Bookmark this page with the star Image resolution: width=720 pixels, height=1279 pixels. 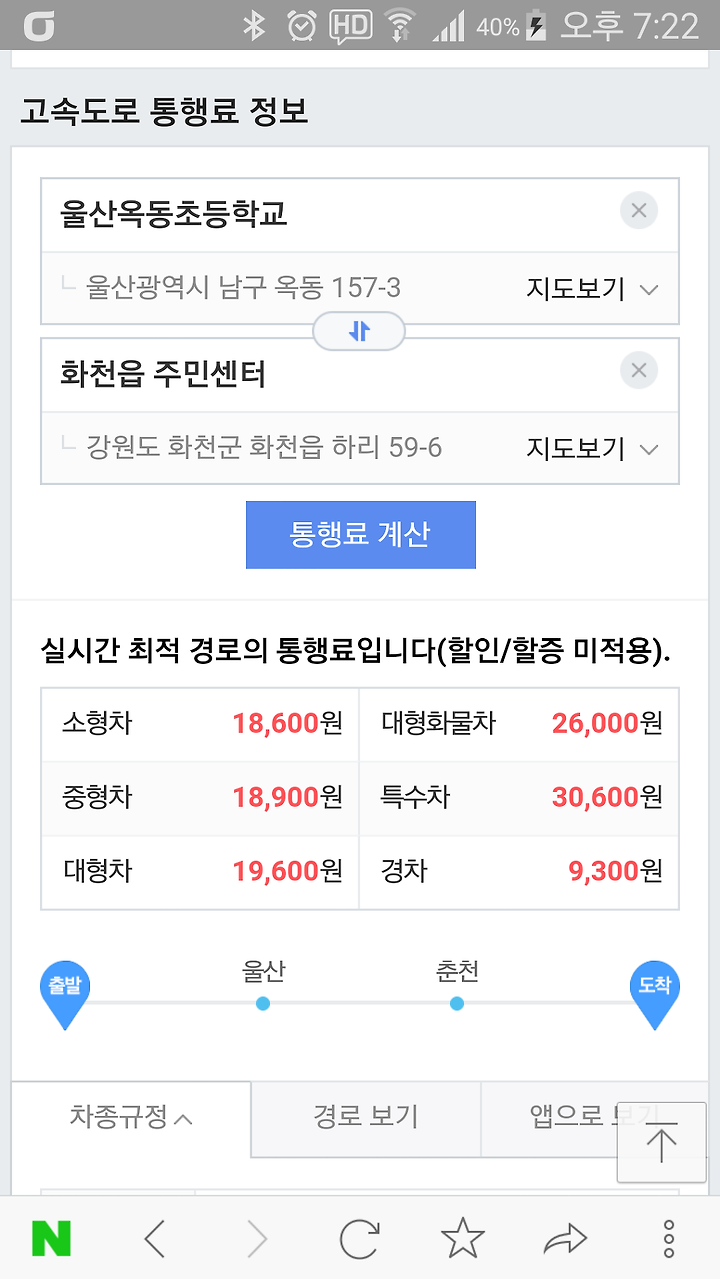click(x=462, y=1239)
